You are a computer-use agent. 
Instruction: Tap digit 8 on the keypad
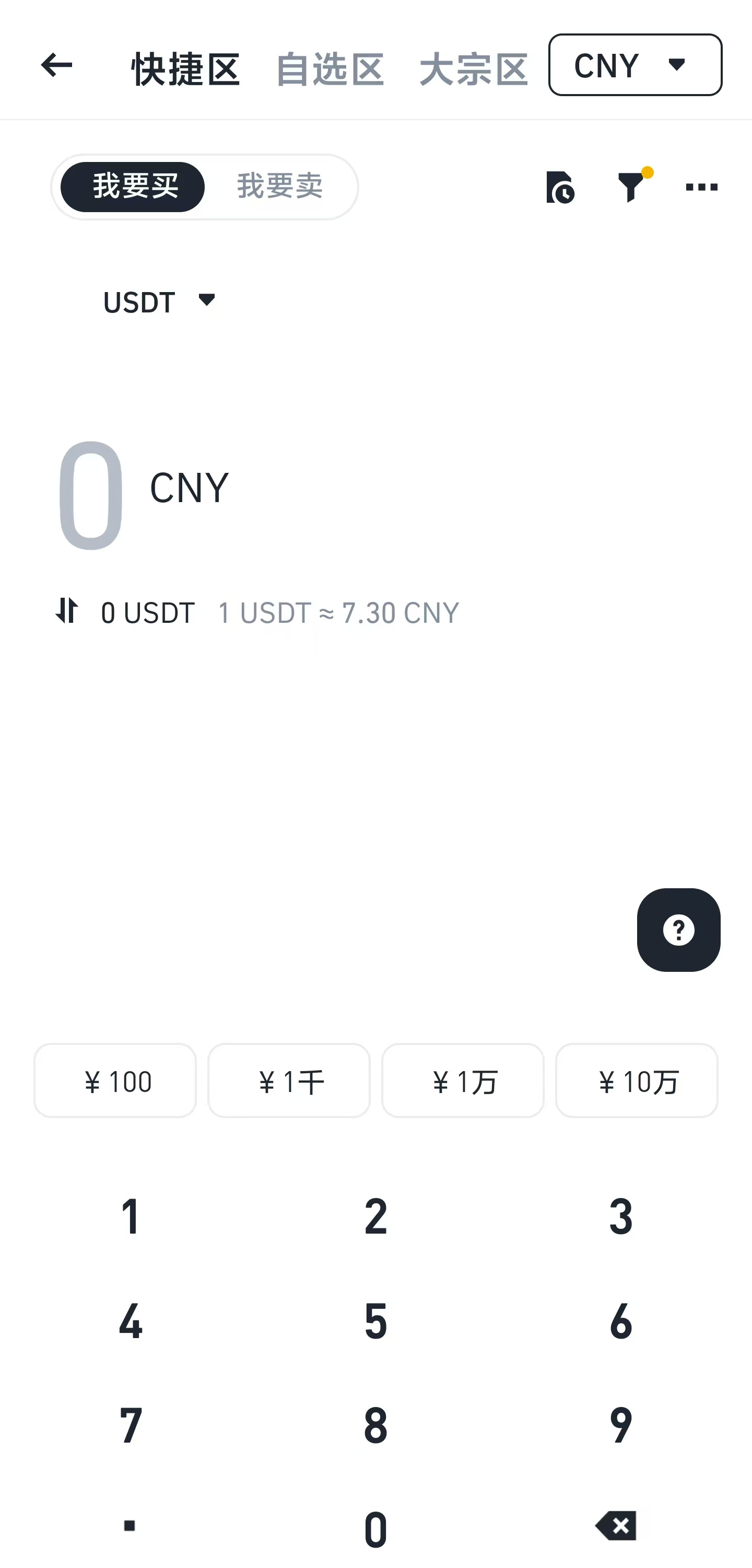(x=375, y=1425)
